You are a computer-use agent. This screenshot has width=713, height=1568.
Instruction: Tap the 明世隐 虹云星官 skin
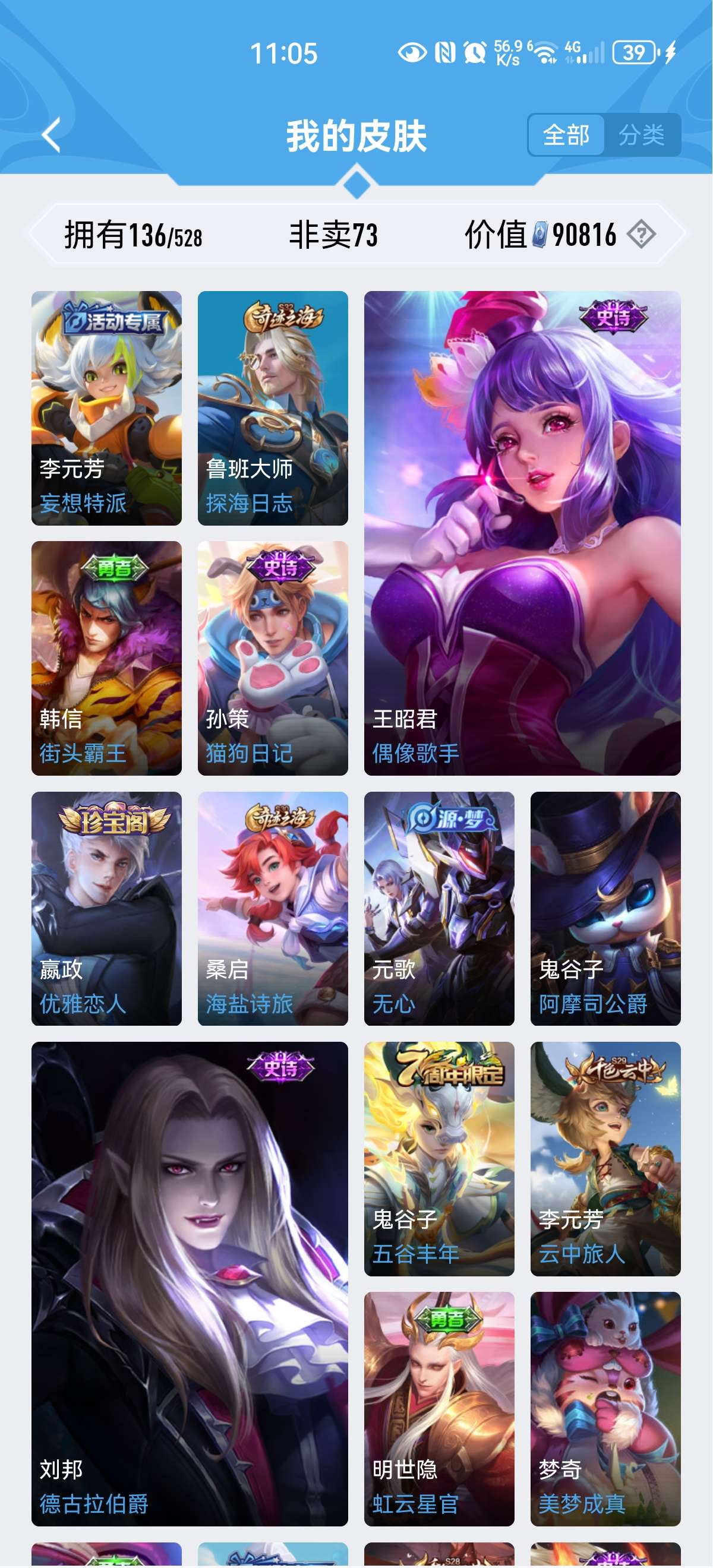(x=439, y=1409)
